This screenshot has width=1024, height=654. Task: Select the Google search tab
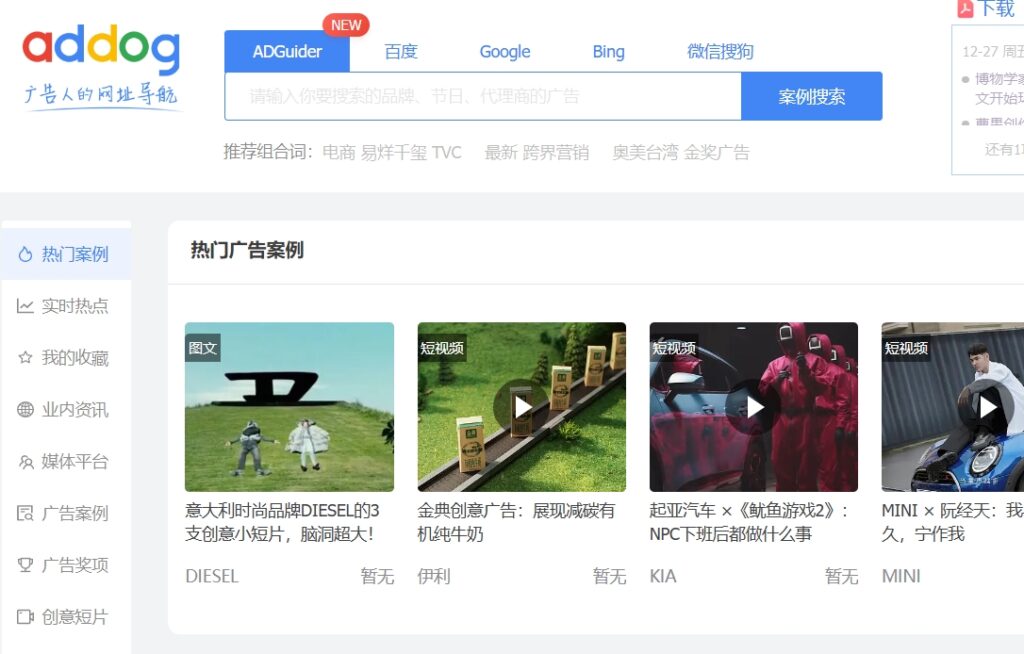(x=505, y=52)
